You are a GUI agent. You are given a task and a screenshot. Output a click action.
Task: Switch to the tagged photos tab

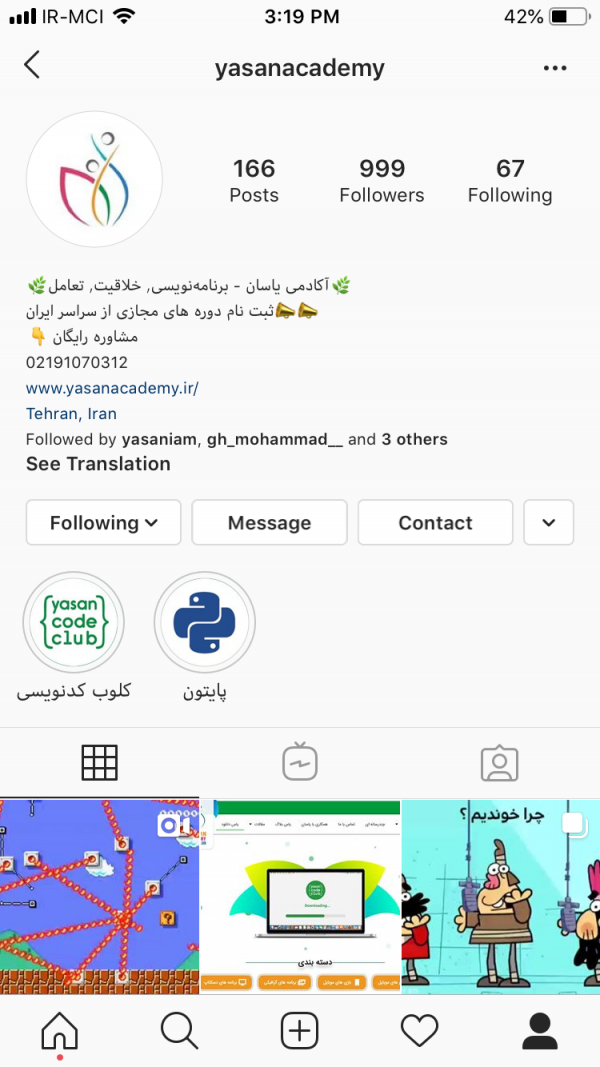[499, 763]
